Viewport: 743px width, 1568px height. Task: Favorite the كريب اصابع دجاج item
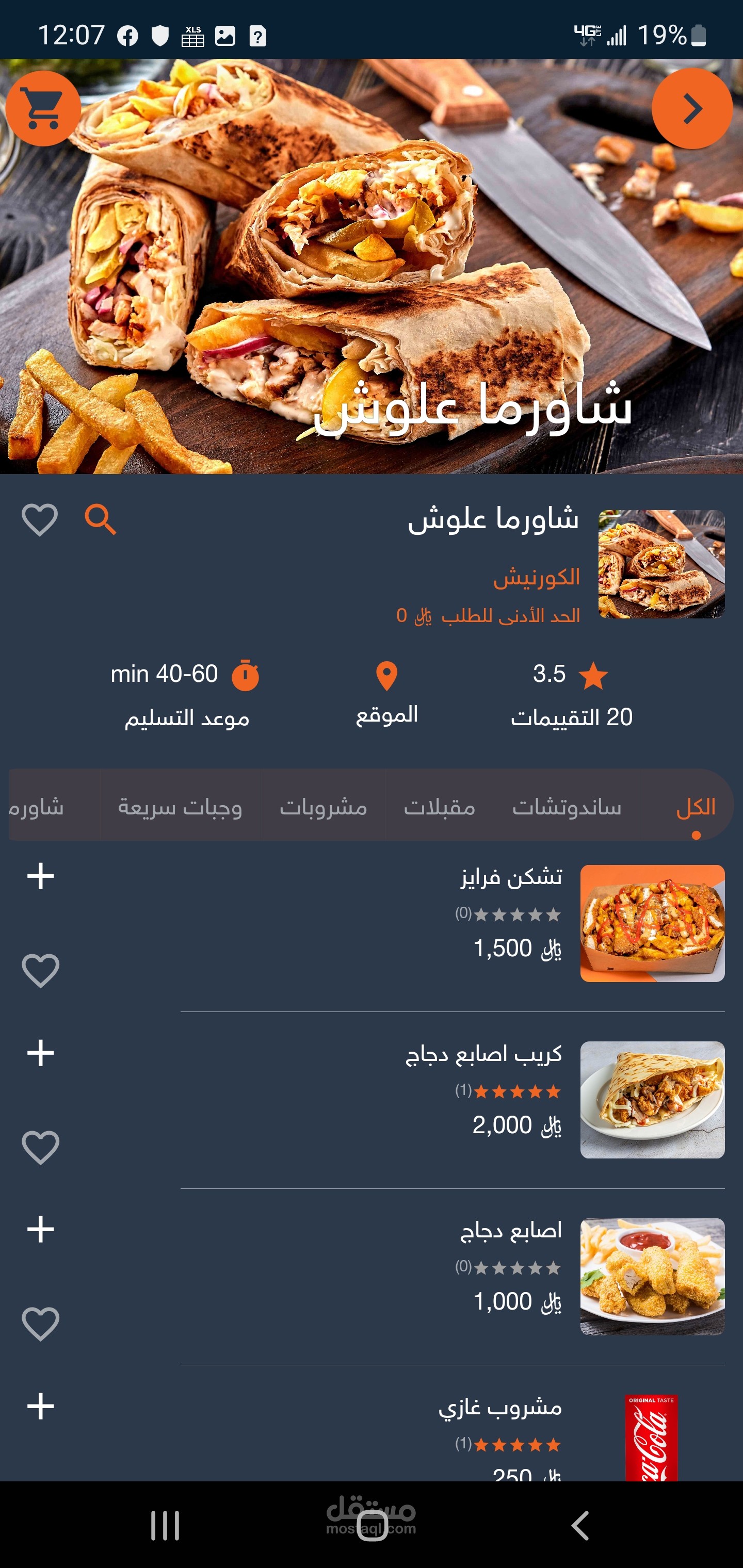coord(41,1148)
